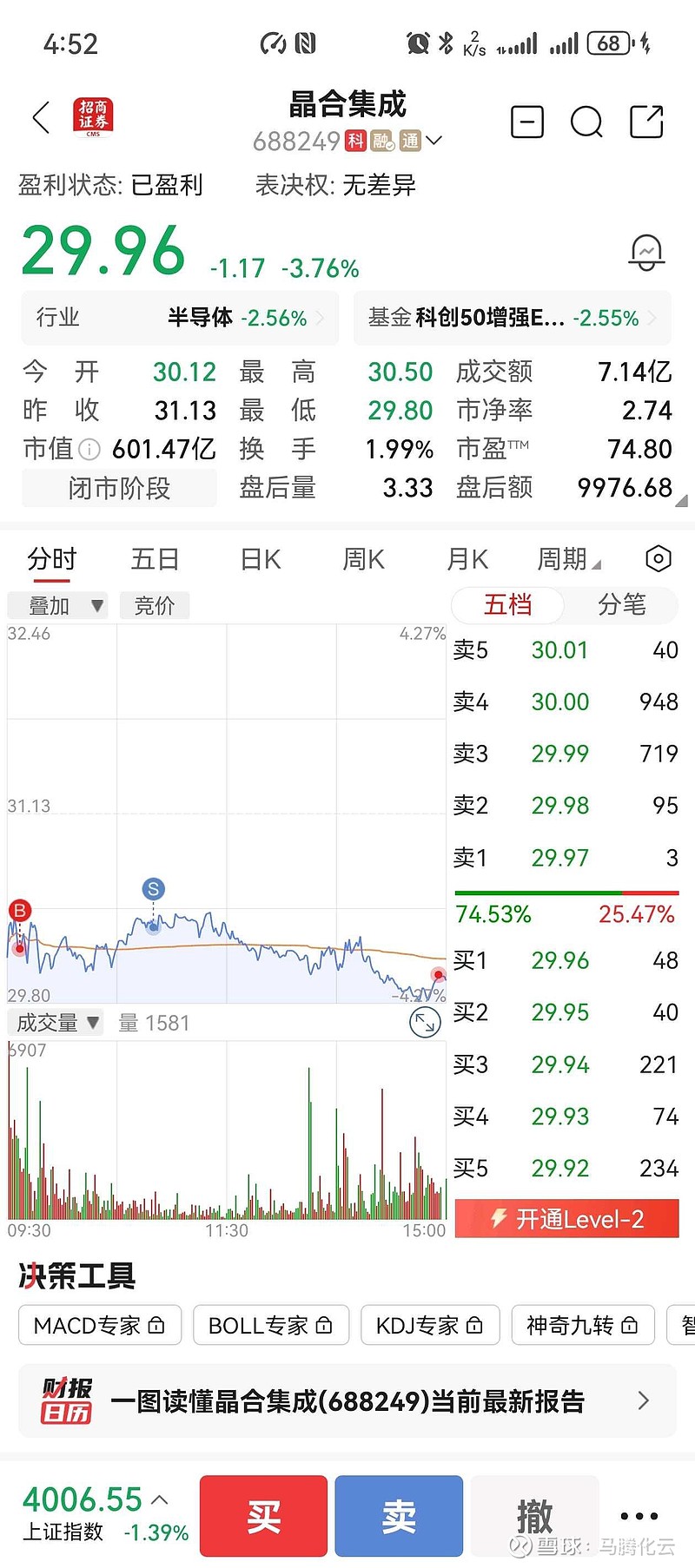
Task: Tap the 开通Level-2 button
Action: (566, 1219)
